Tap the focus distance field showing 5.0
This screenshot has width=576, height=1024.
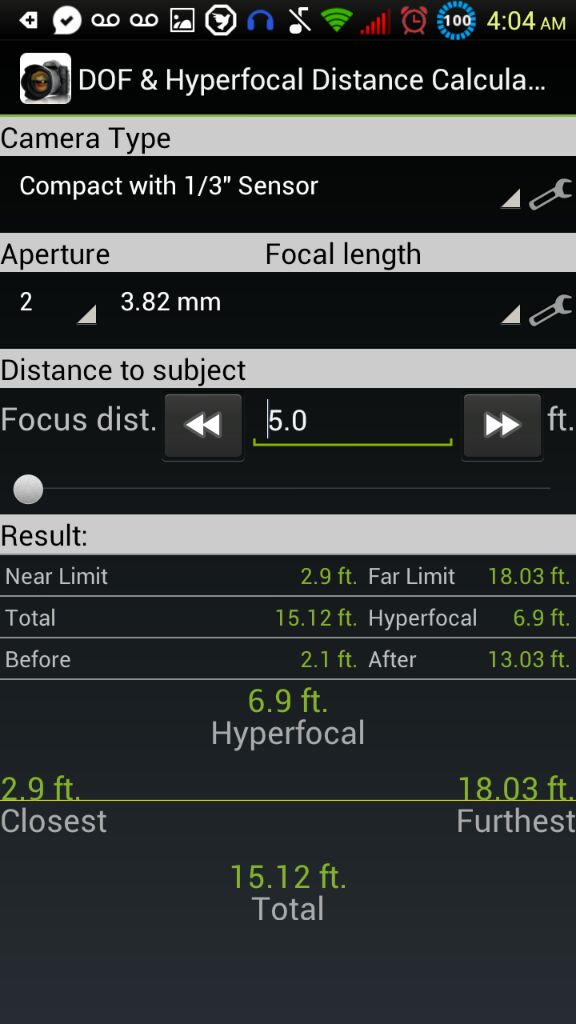(x=353, y=423)
